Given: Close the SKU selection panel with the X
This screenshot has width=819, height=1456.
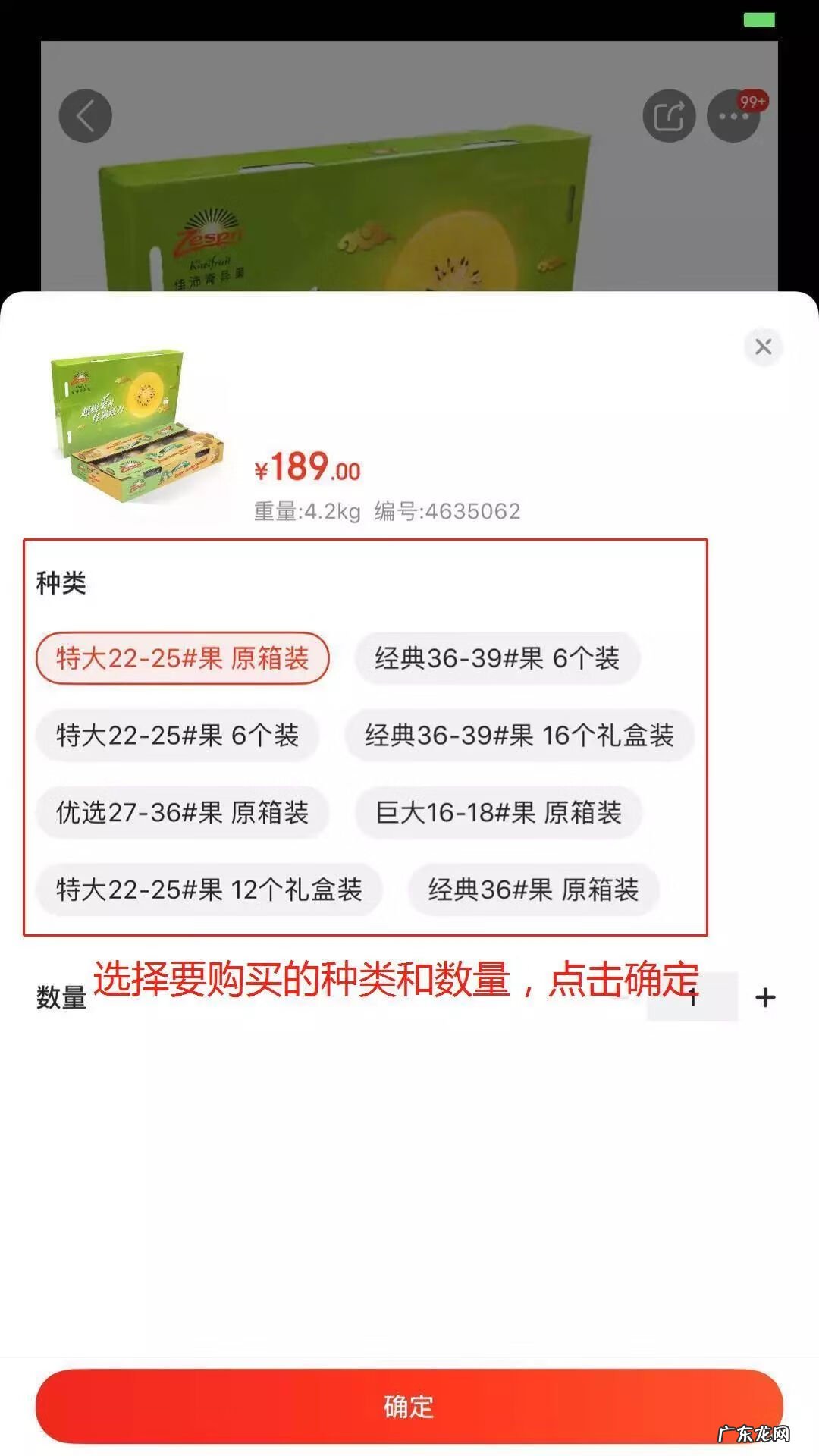Looking at the screenshot, I should coord(764,346).
